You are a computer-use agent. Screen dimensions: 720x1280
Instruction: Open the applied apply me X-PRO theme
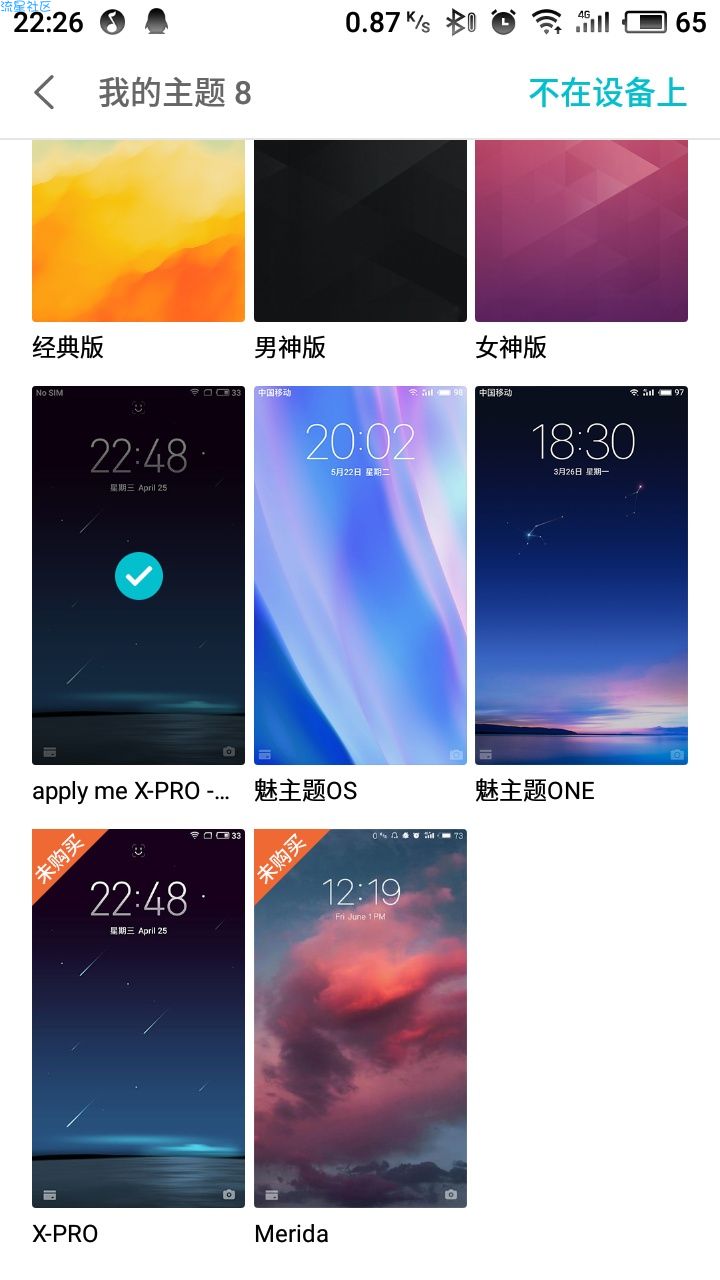[x=138, y=575]
